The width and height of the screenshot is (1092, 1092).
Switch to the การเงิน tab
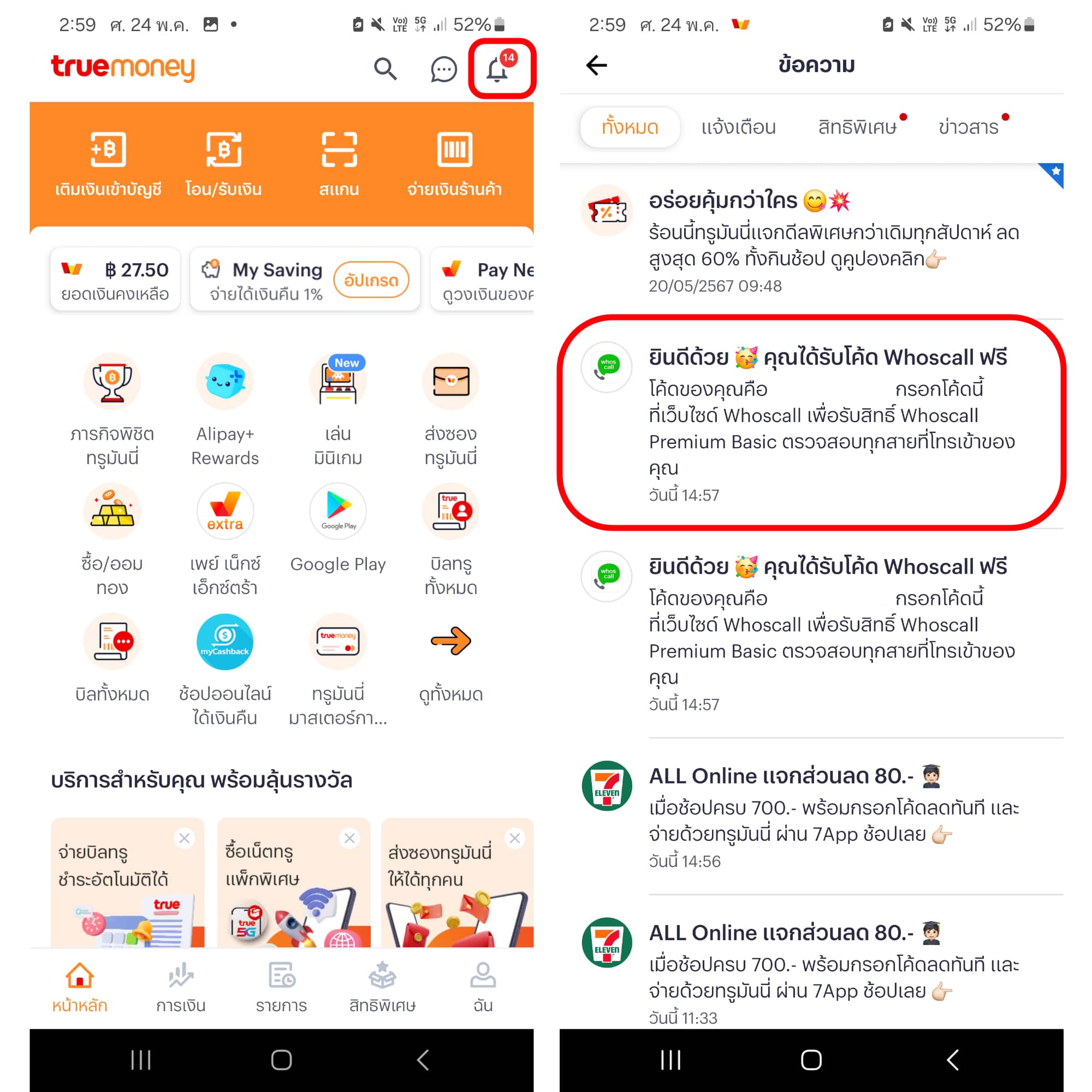click(181, 987)
